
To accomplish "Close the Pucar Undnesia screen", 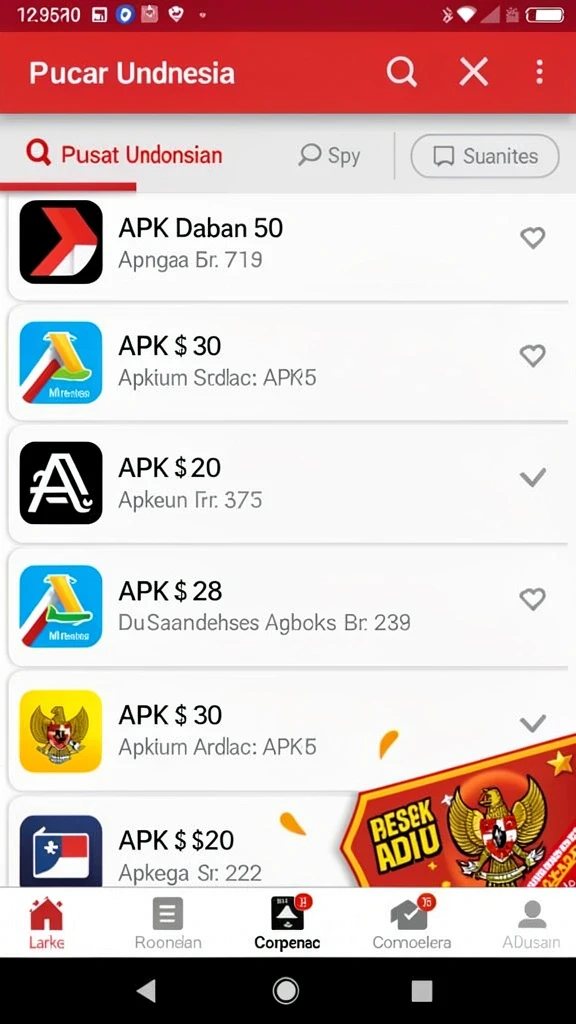I will (x=473, y=71).
